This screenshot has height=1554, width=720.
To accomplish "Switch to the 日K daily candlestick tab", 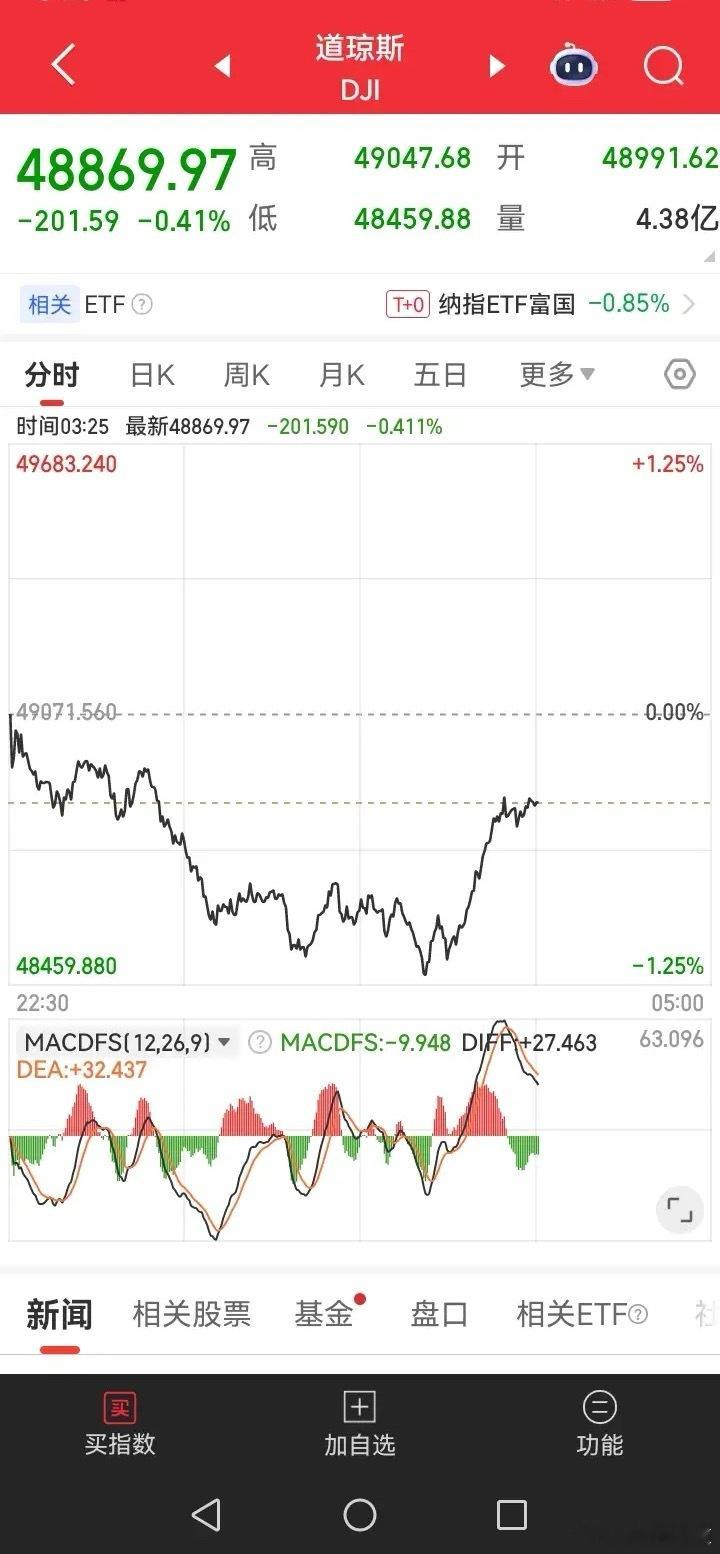I will click(150, 374).
